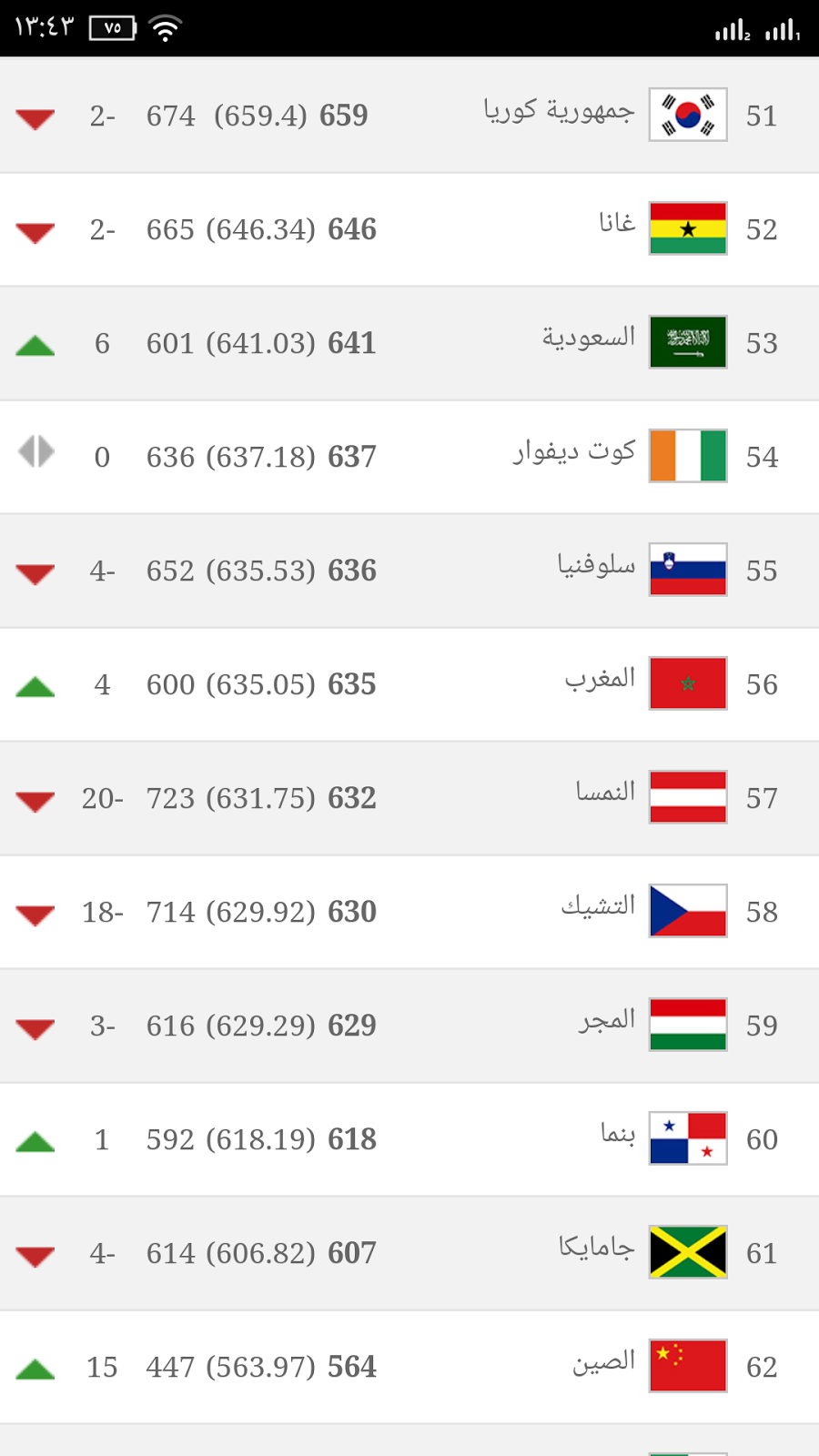Open السعودية ranking entry
819x1456 pixels.
(589, 341)
